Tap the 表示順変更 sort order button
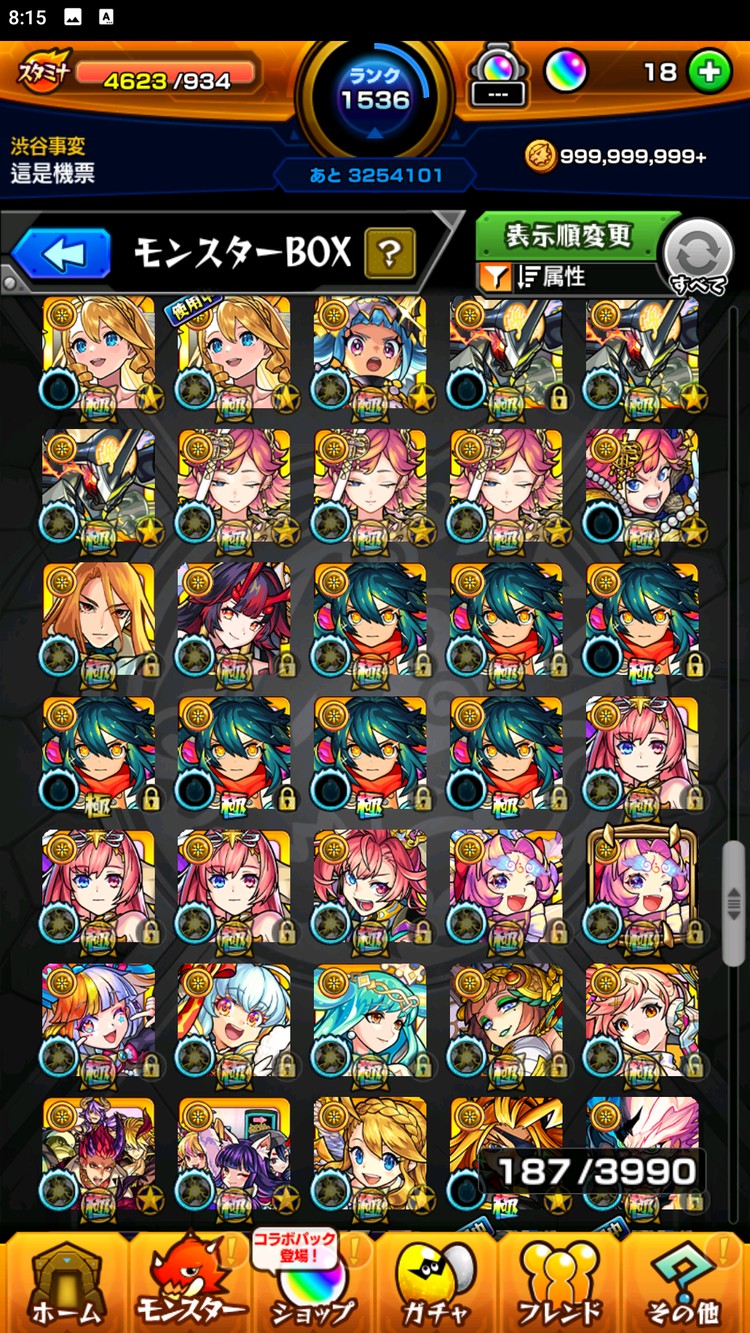Viewport: 750px width, 1333px height. click(567, 236)
